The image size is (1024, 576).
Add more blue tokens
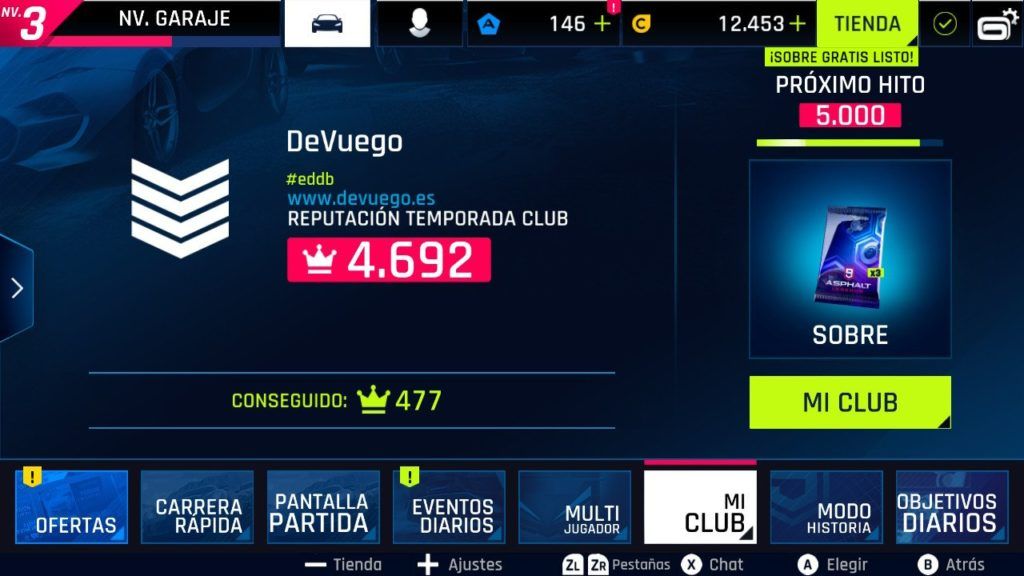tap(601, 24)
